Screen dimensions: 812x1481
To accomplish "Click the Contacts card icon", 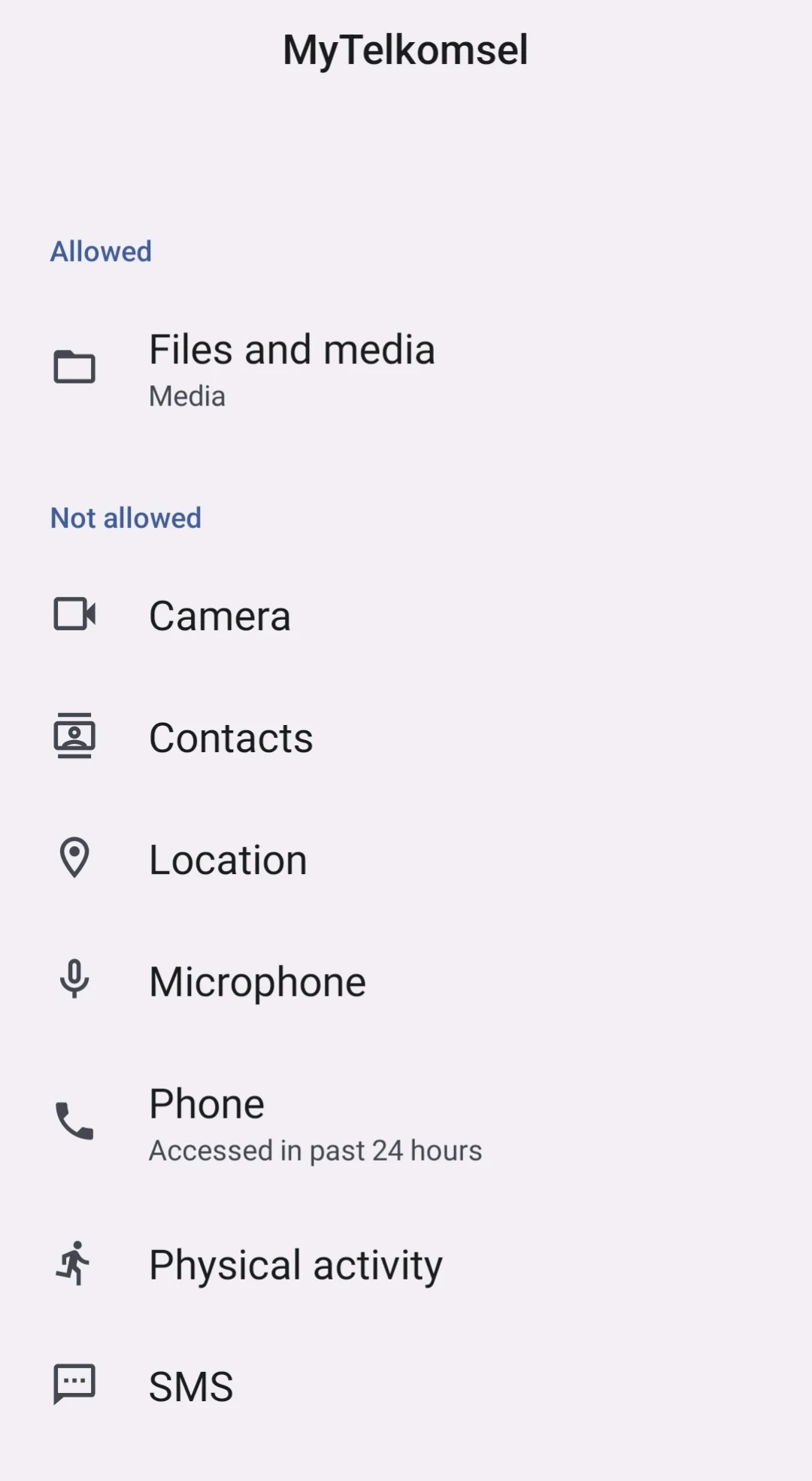I will click(73, 736).
